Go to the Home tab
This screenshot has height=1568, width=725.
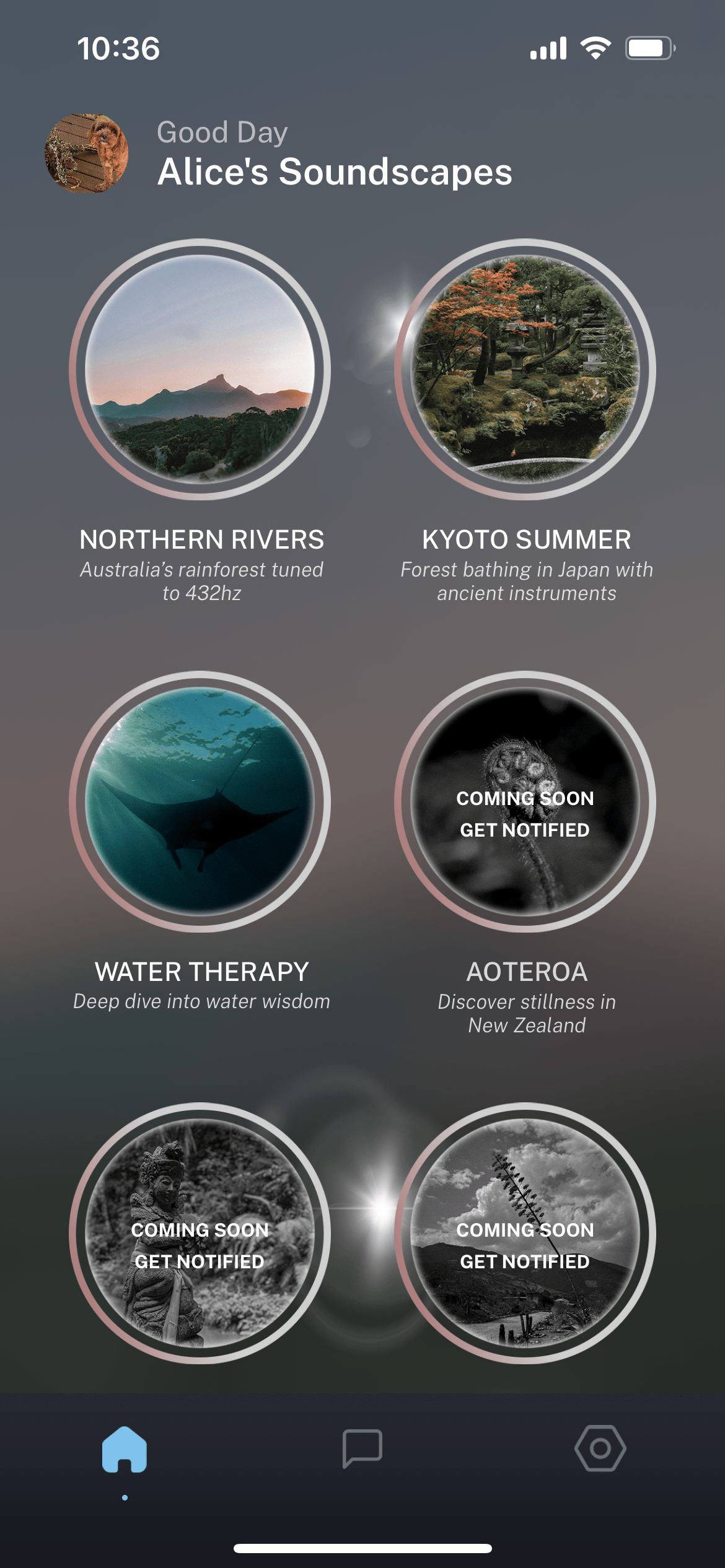125,1449
